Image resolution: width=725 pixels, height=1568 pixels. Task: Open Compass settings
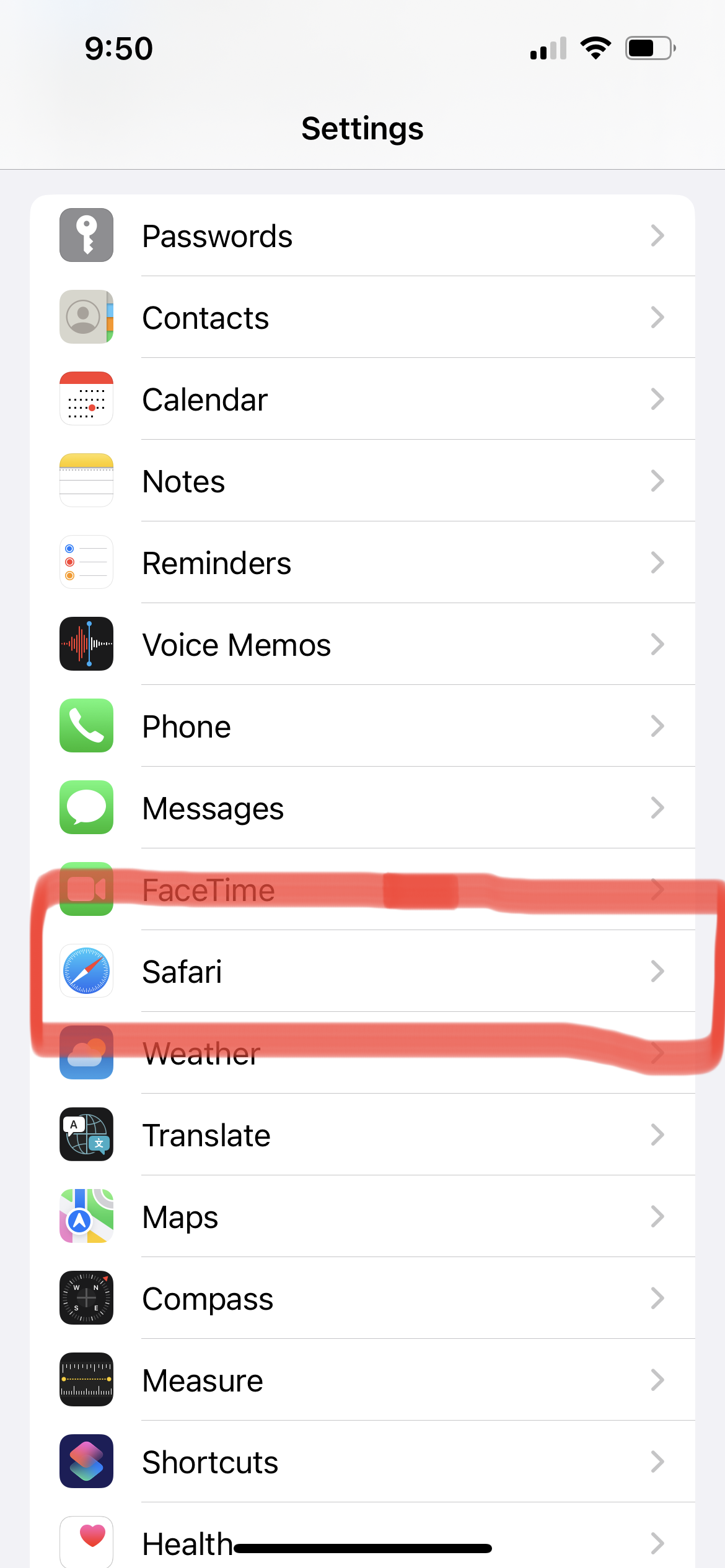362,1299
